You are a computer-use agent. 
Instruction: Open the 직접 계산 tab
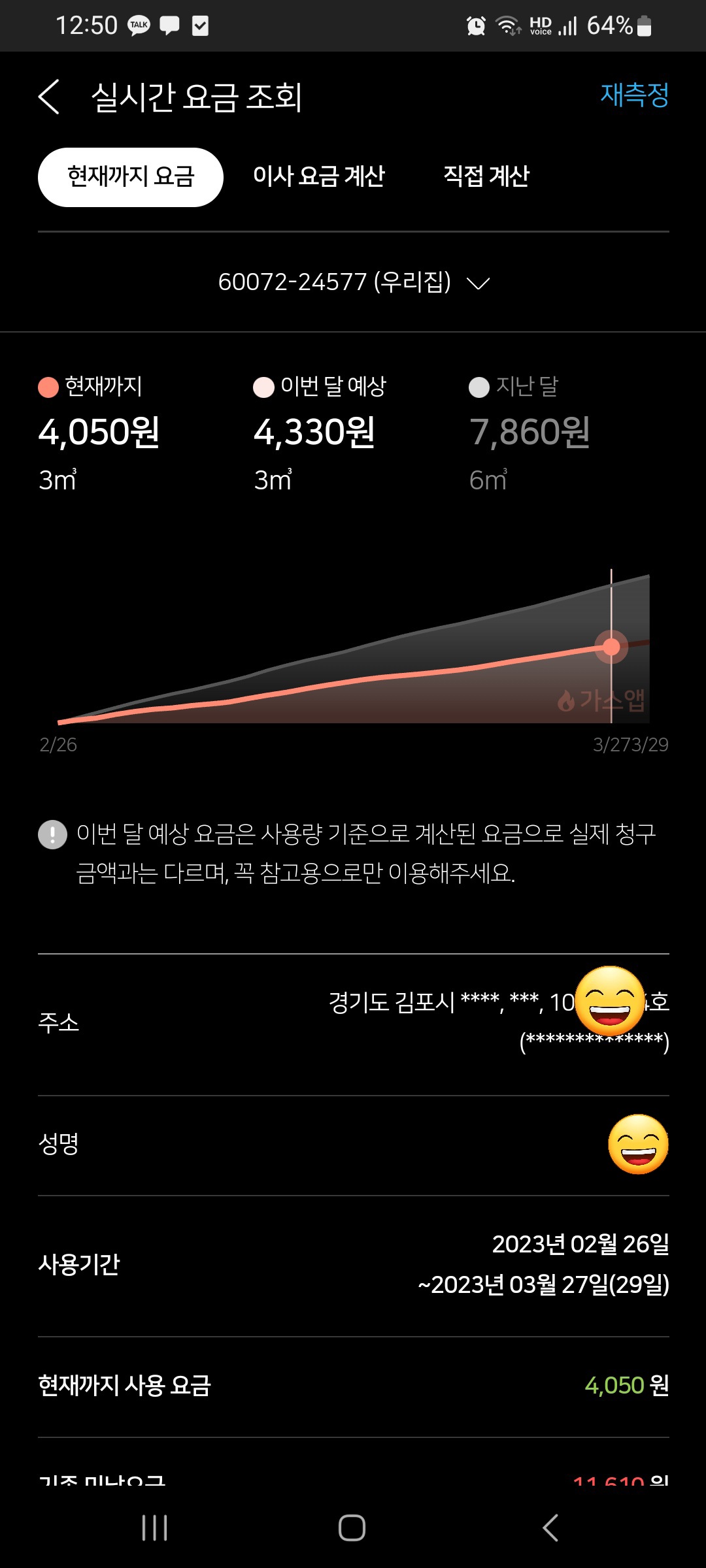click(x=486, y=176)
